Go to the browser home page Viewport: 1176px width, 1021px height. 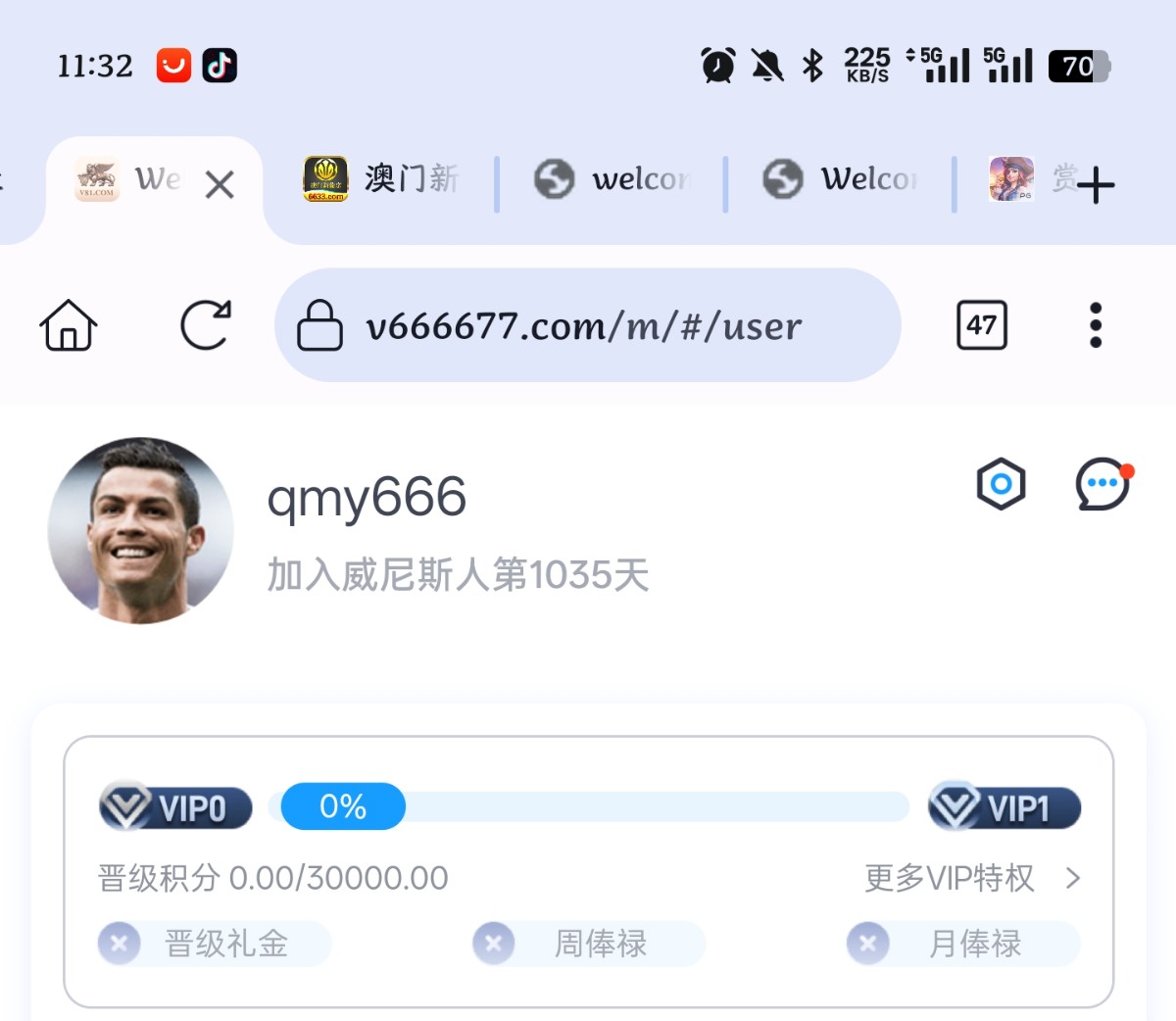point(69,325)
